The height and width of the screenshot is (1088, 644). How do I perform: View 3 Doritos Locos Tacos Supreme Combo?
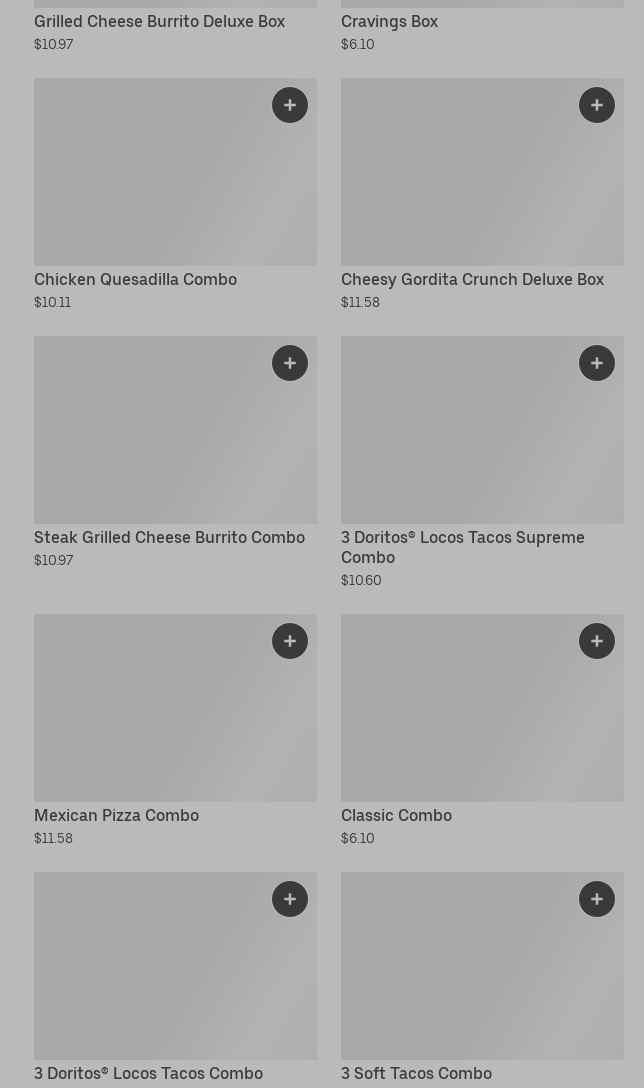[x=462, y=547]
